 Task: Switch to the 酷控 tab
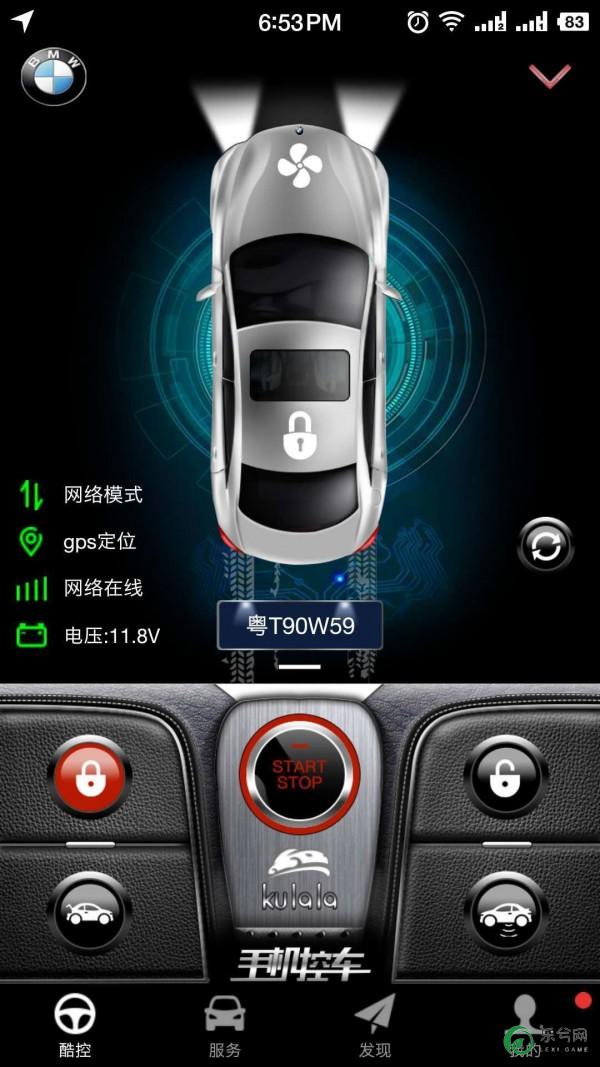[74, 1026]
